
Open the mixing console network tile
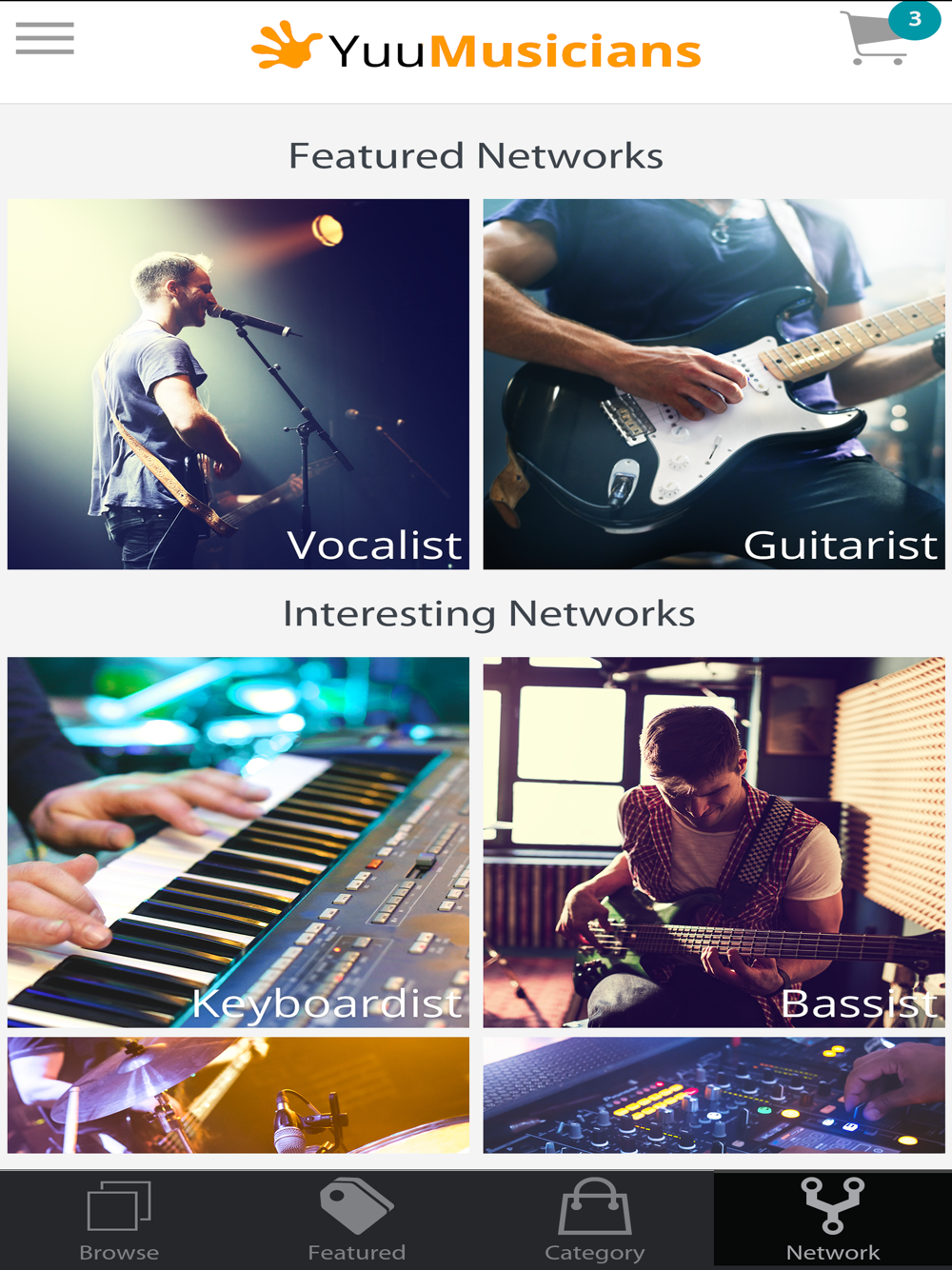pyautogui.click(x=714, y=1095)
